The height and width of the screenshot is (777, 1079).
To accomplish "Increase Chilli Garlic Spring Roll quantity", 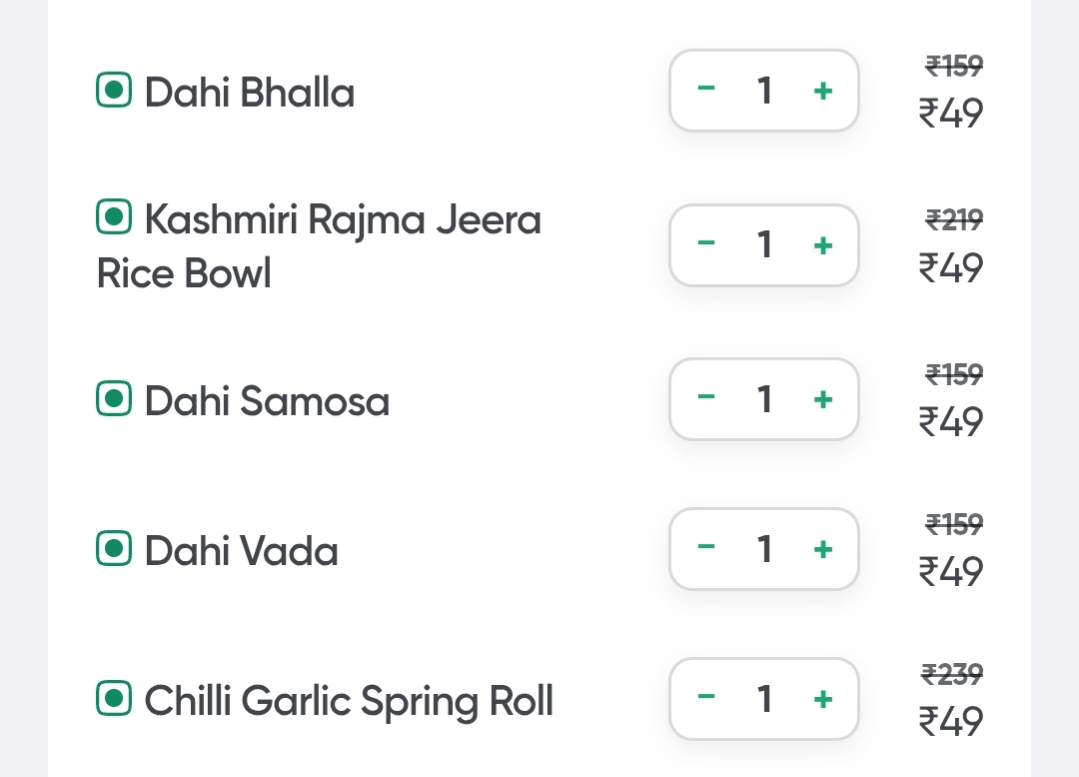I will pos(822,698).
